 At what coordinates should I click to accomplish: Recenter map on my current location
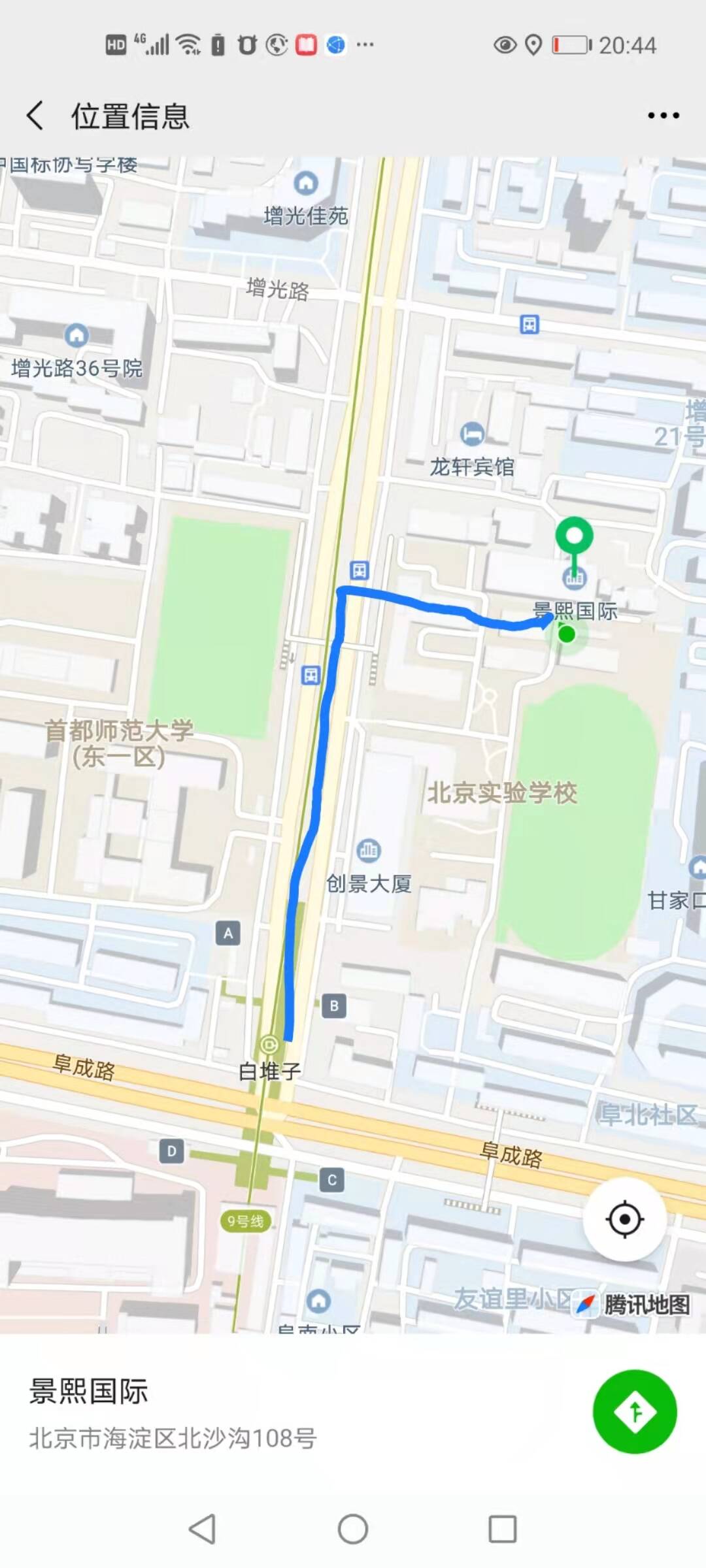click(624, 1219)
